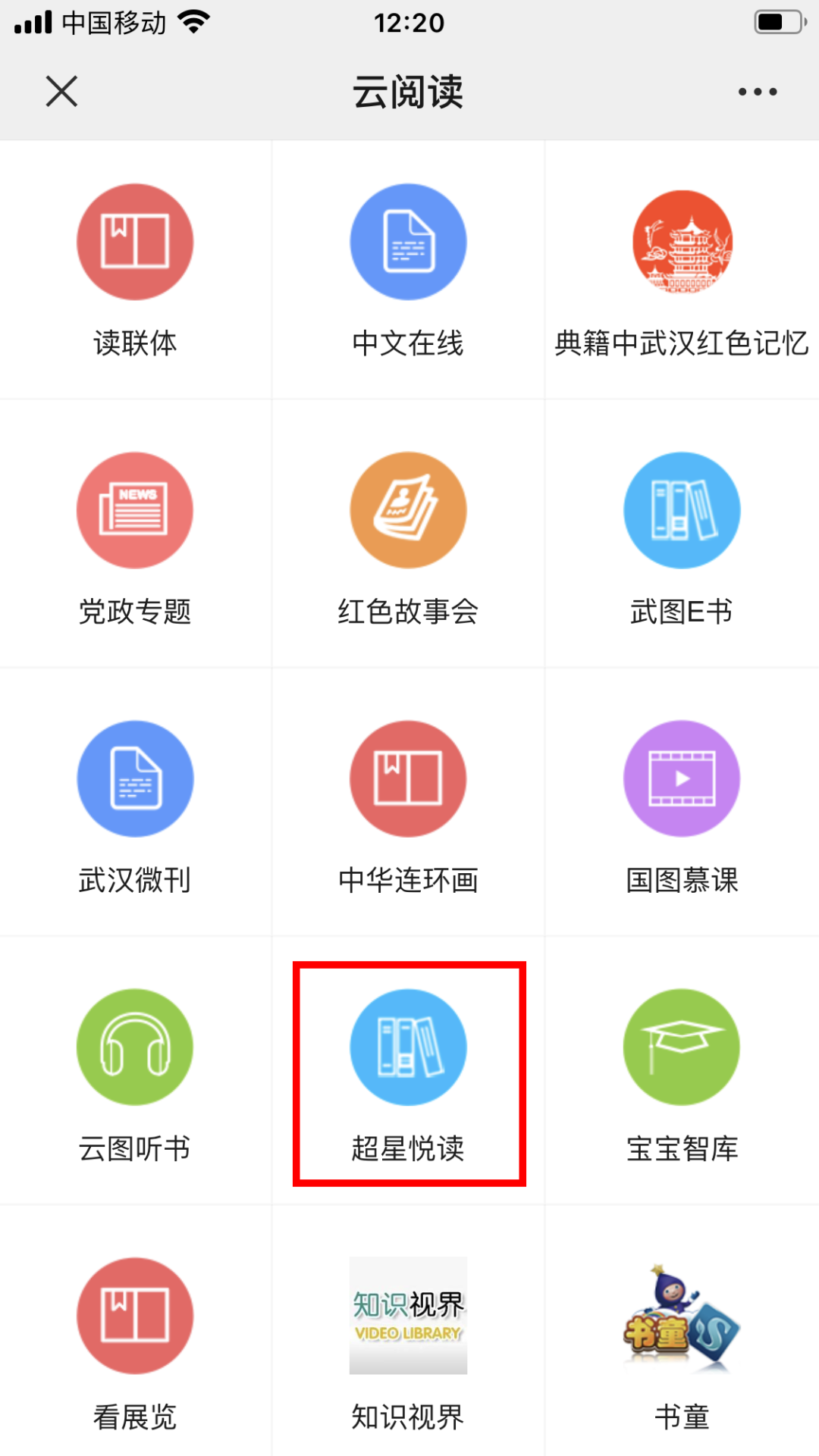Open 云图听书 audiobooks
Viewport: 819px width, 1456px height.
point(135,1047)
